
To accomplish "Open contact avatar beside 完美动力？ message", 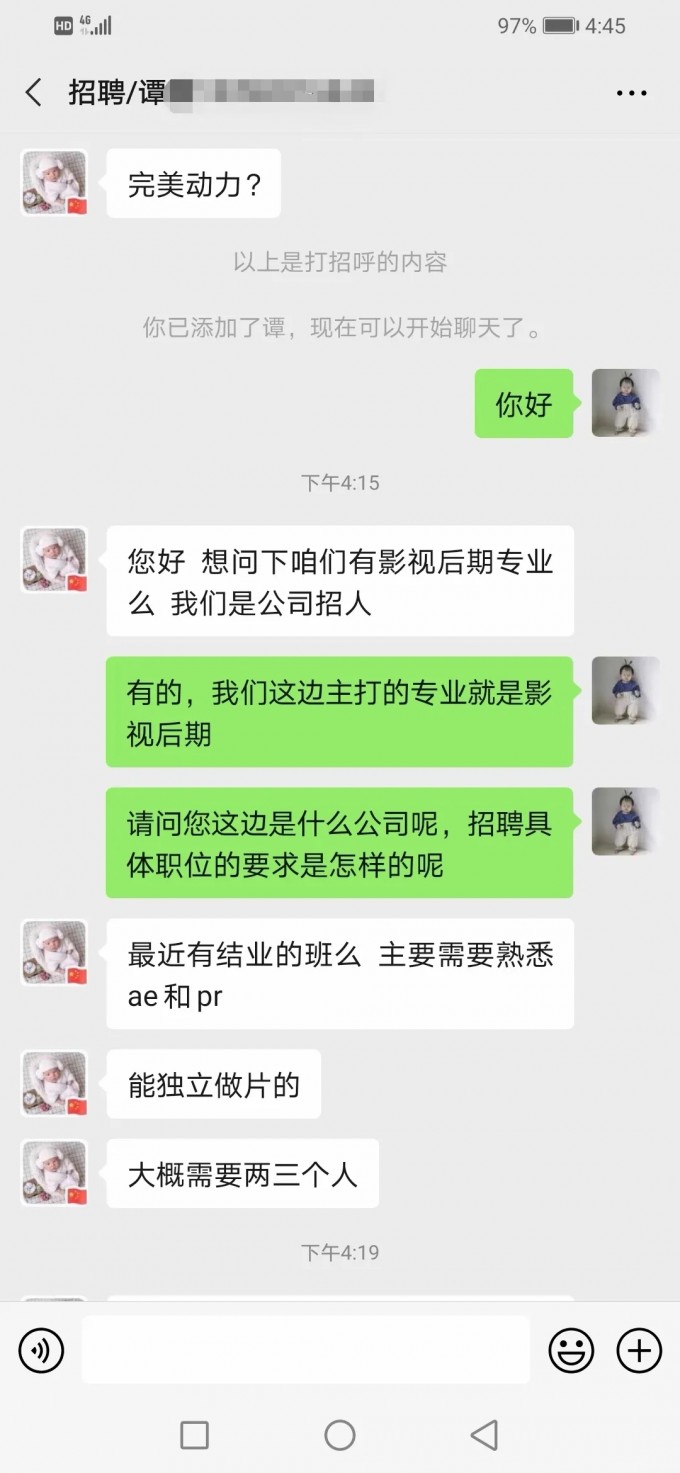I will click(54, 184).
